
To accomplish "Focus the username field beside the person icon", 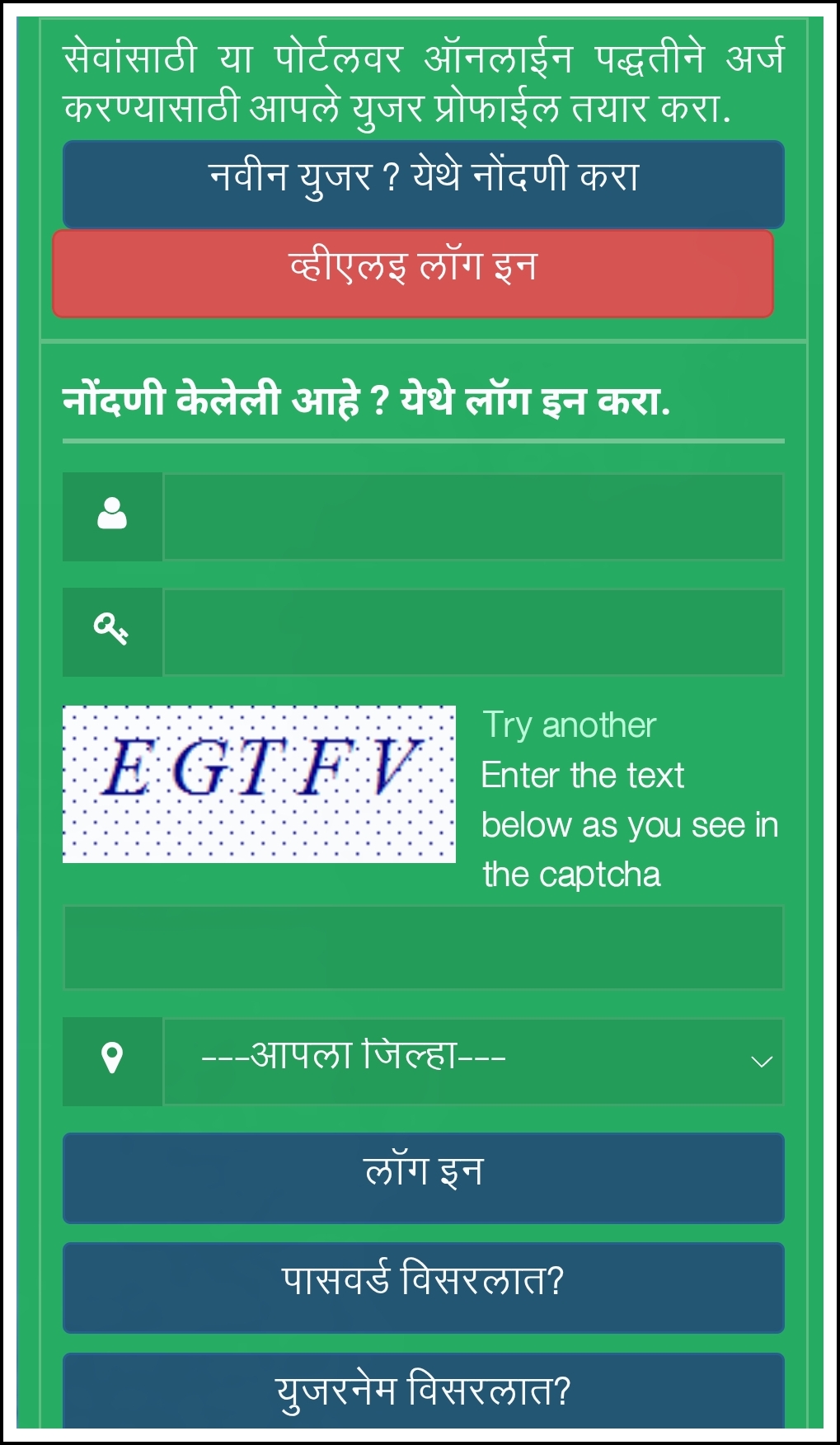I will pyautogui.click(x=473, y=517).
